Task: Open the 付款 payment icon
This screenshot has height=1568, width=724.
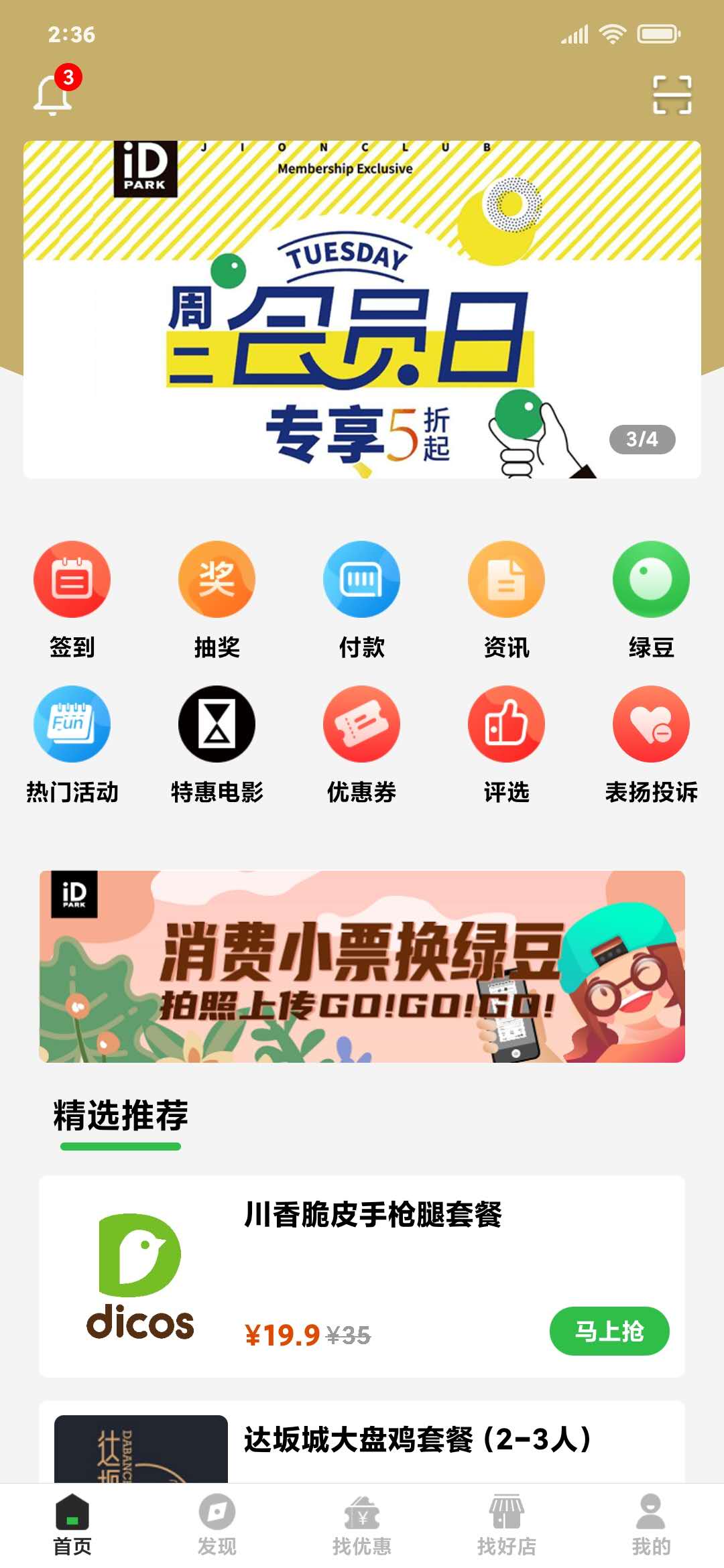Action: point(361,581)
